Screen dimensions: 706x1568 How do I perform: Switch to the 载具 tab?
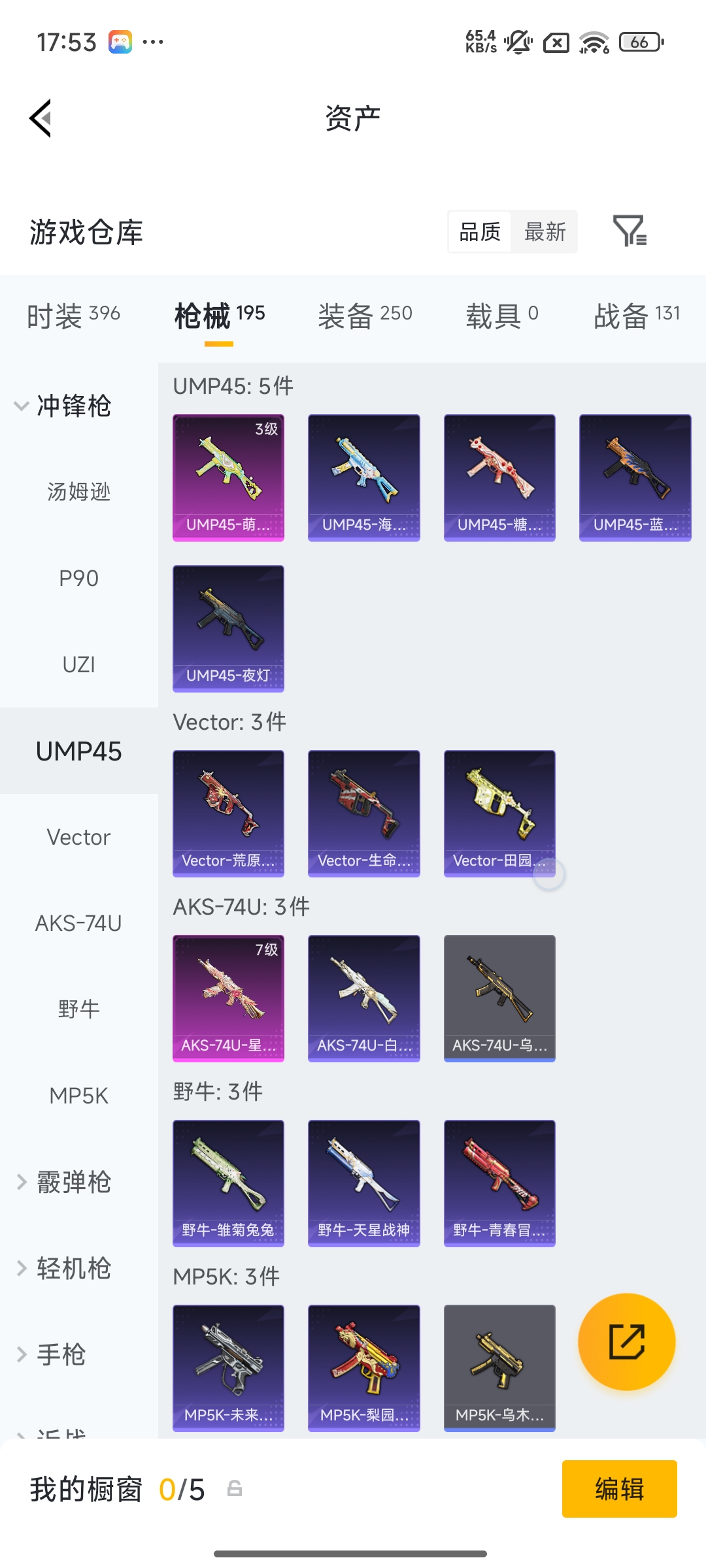point(501,316)
